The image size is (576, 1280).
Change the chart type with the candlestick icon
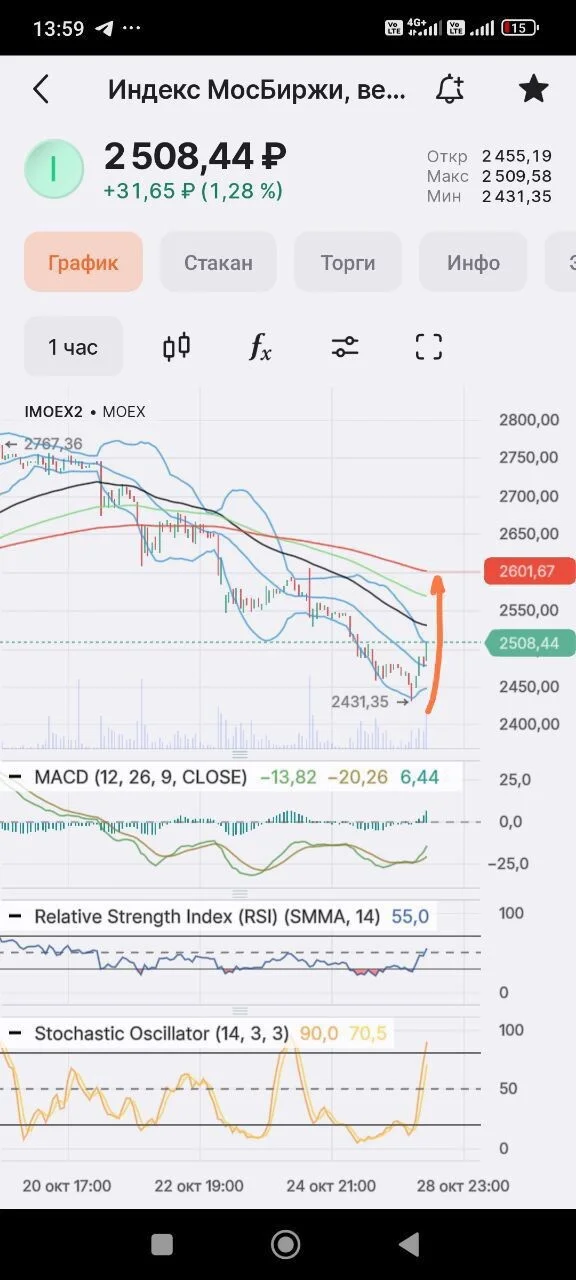click(177, 347)
